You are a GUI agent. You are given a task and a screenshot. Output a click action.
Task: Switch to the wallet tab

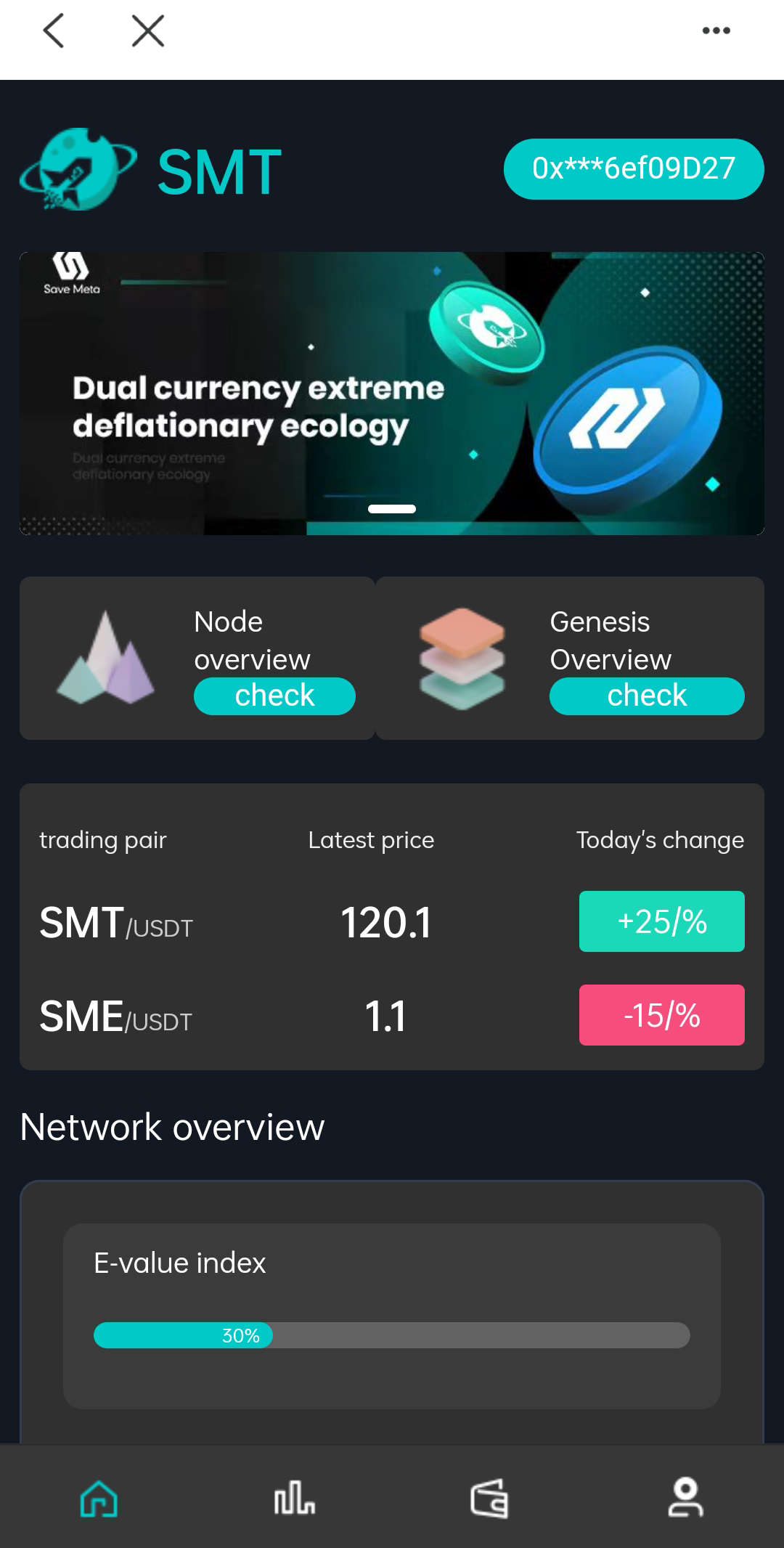pyautogui.click(x=489, y=1499)
